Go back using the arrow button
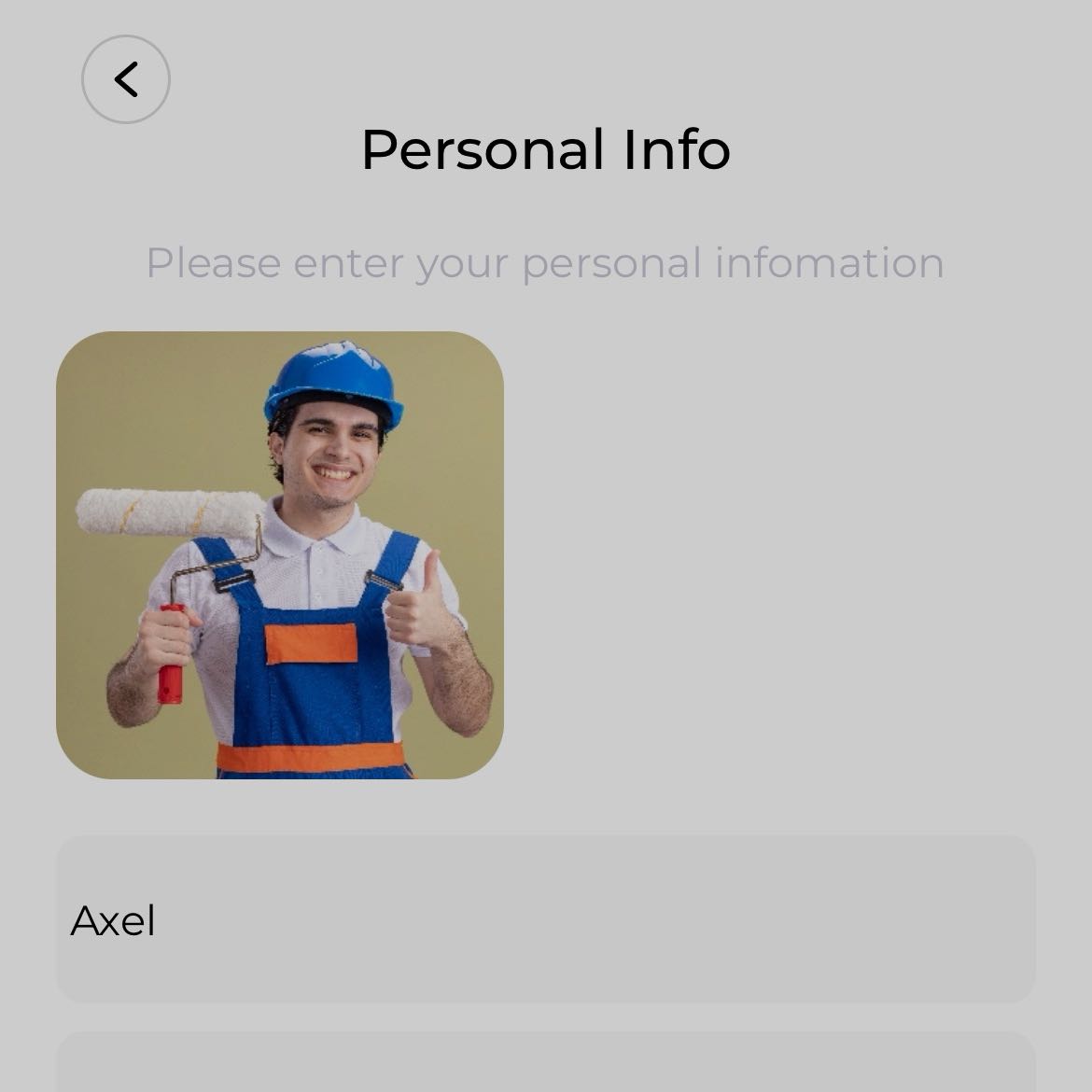Image resolution: width=1092 pixels, height=1092 pixels. pos(126,79)
